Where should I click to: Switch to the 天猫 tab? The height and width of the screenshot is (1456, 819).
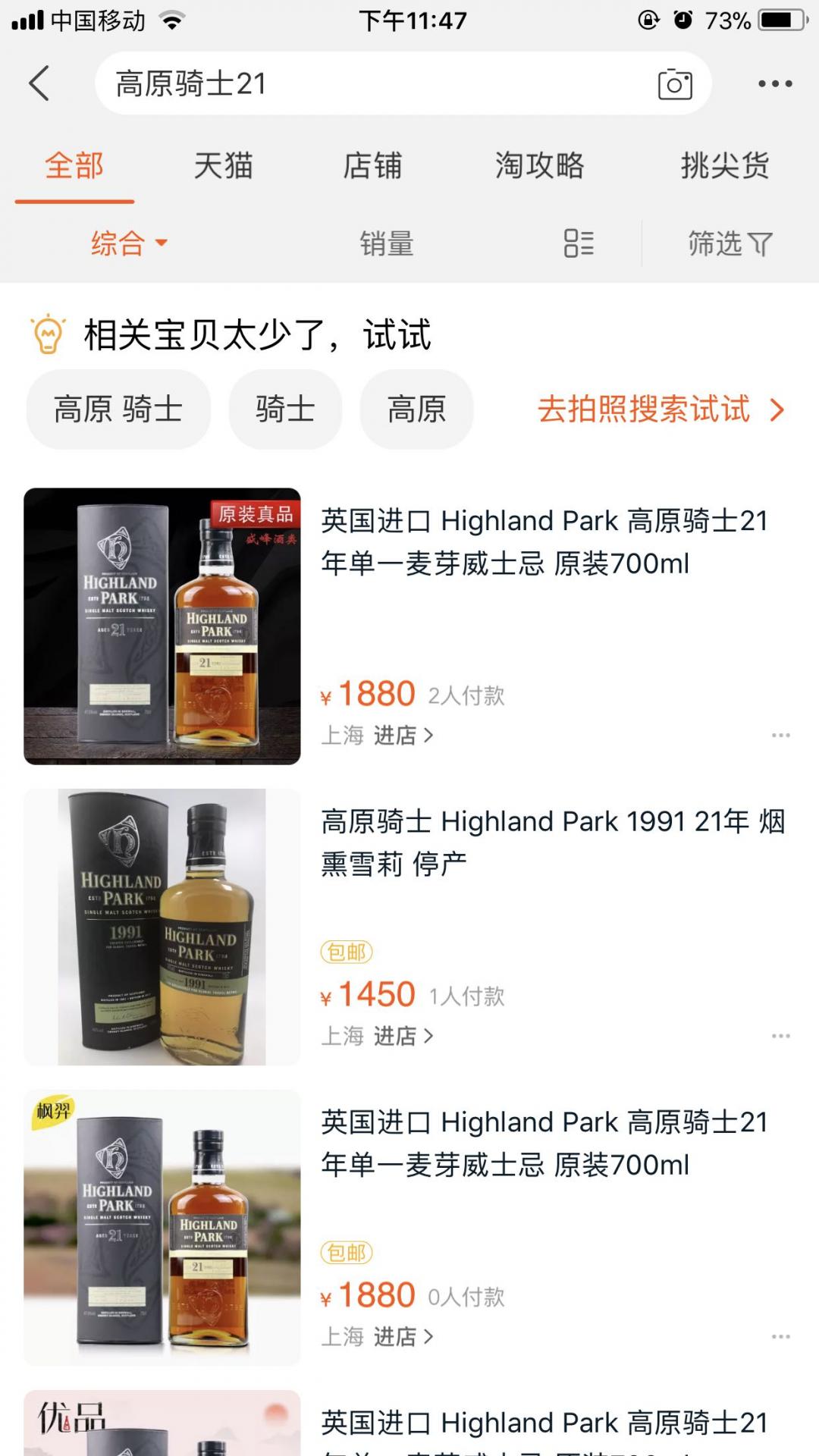click(x=224, y=167)
